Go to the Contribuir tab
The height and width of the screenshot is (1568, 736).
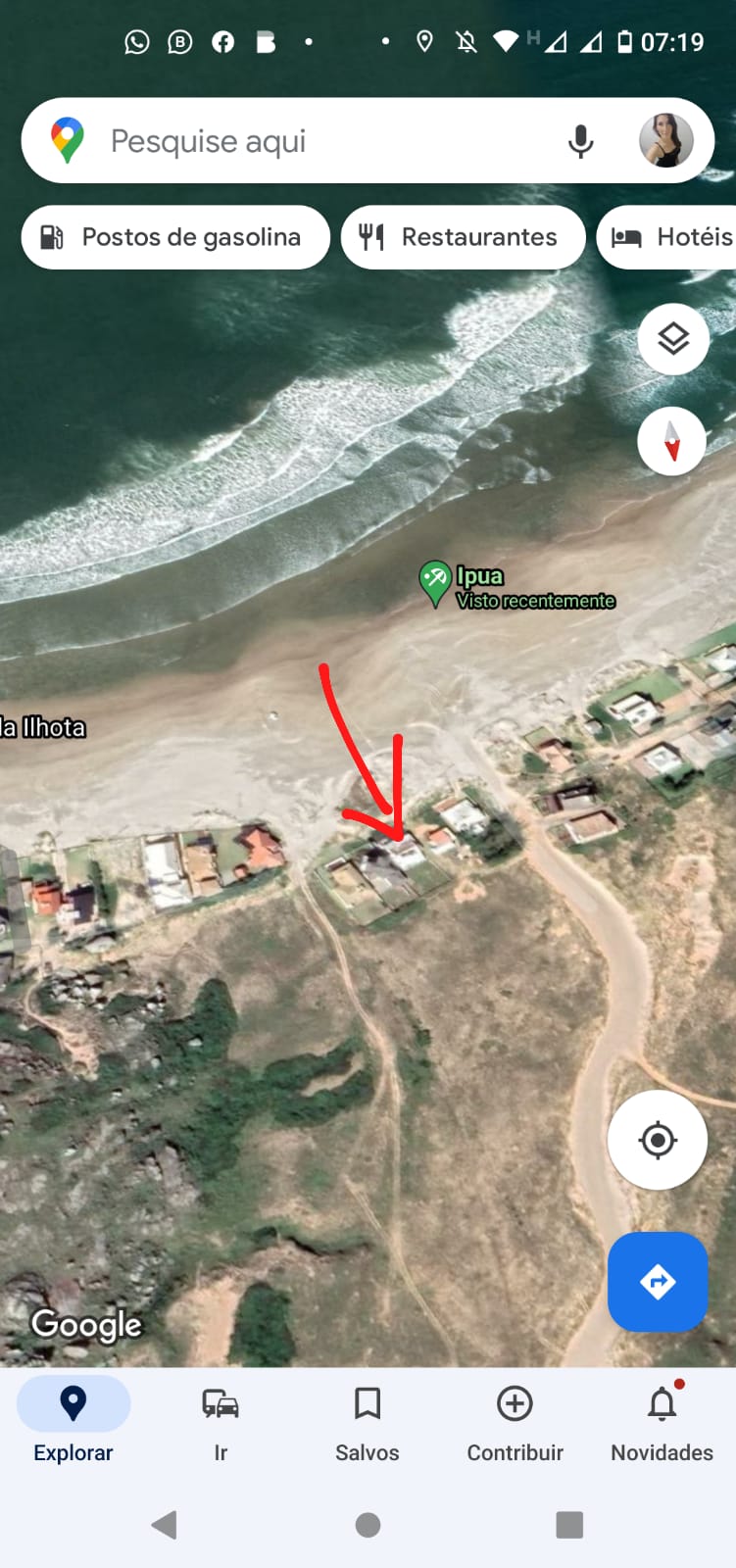pyautogui.click(x=515, y=1425)
